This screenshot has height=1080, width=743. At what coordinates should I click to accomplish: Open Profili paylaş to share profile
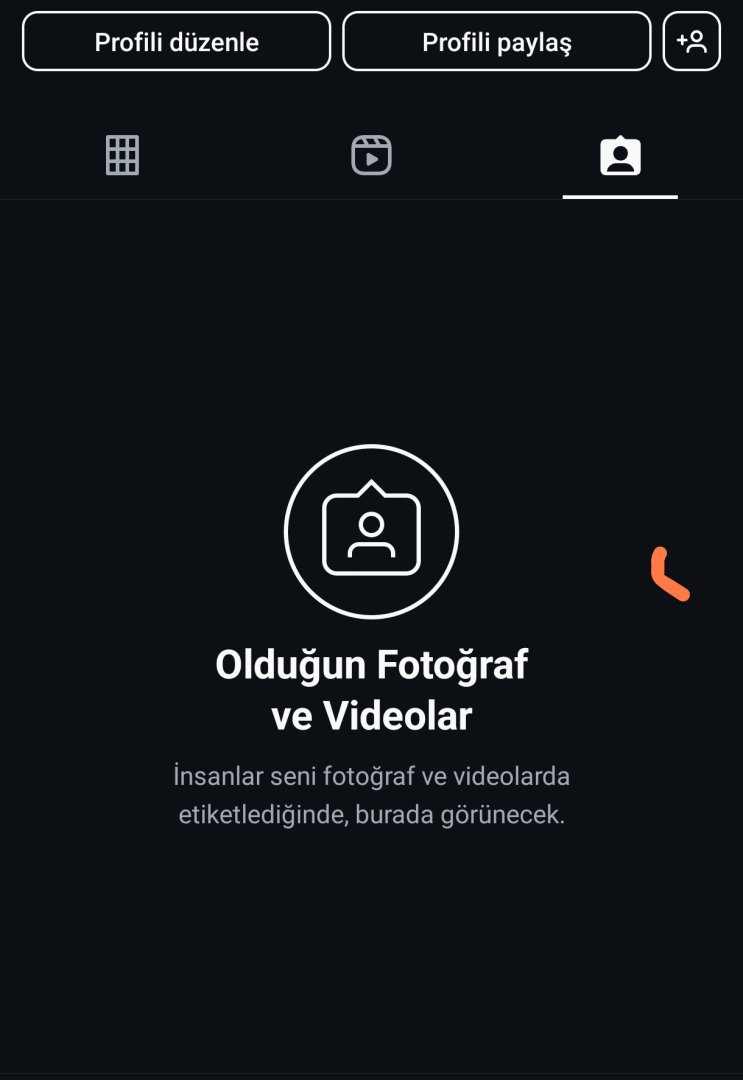pyautogui.click(x=496, y=42)
